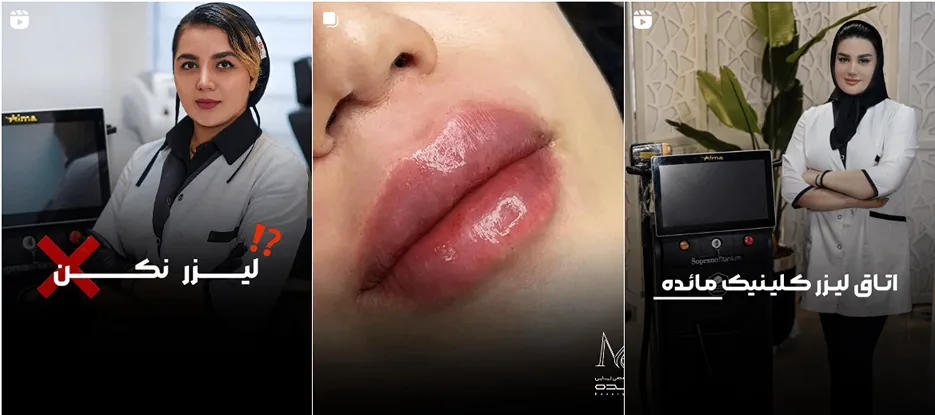
Task: Open the reel titled لیزر نکن
Action: (155, 207)
